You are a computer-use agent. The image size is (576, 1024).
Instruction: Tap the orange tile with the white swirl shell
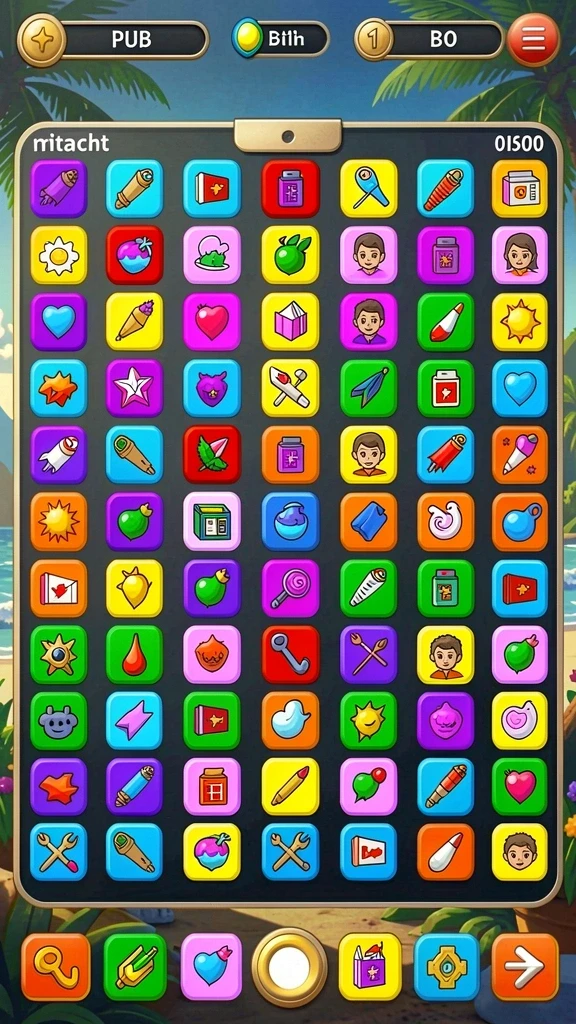(x=445, y=521)
